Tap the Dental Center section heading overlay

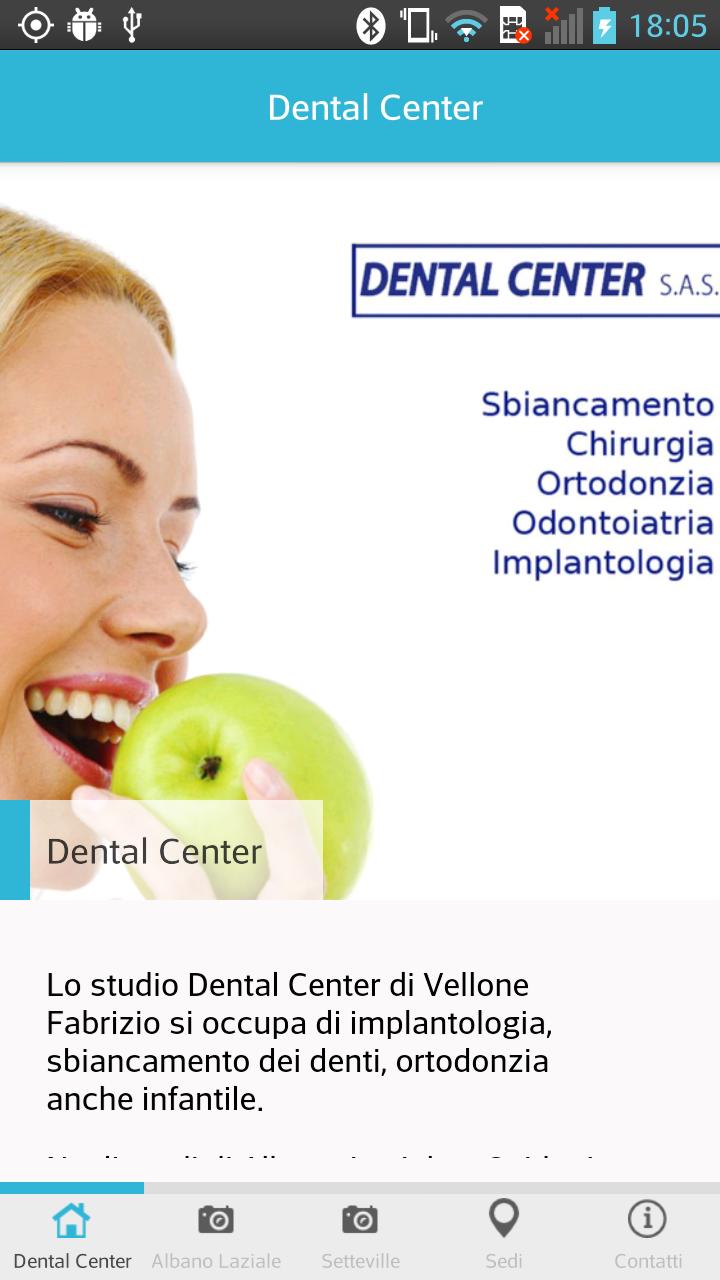pos(153,851)
